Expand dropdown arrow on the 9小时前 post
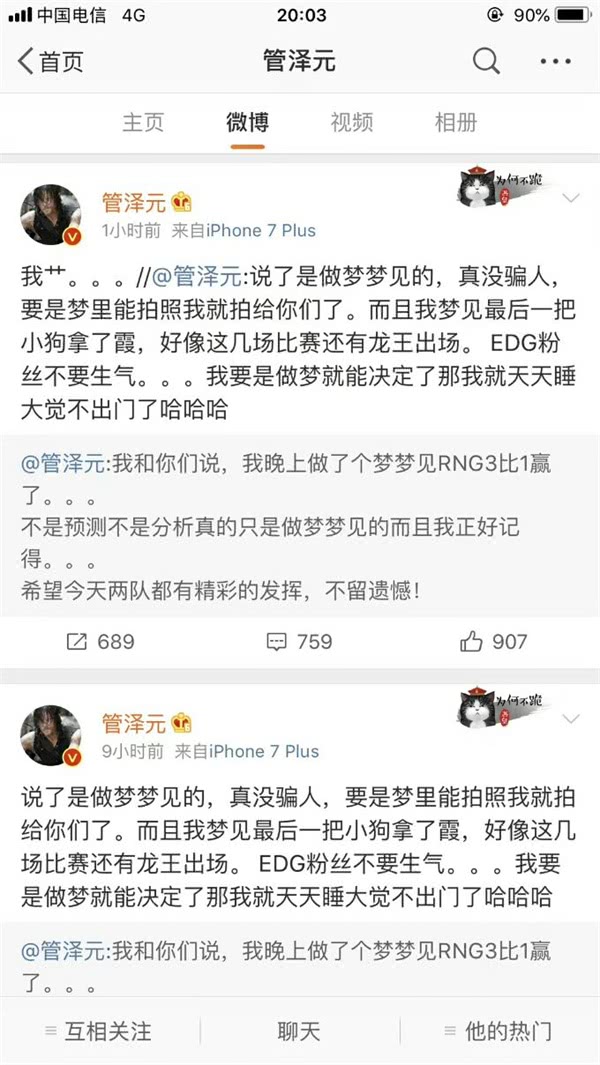The image size is (600, 1065). click(570, 719)
